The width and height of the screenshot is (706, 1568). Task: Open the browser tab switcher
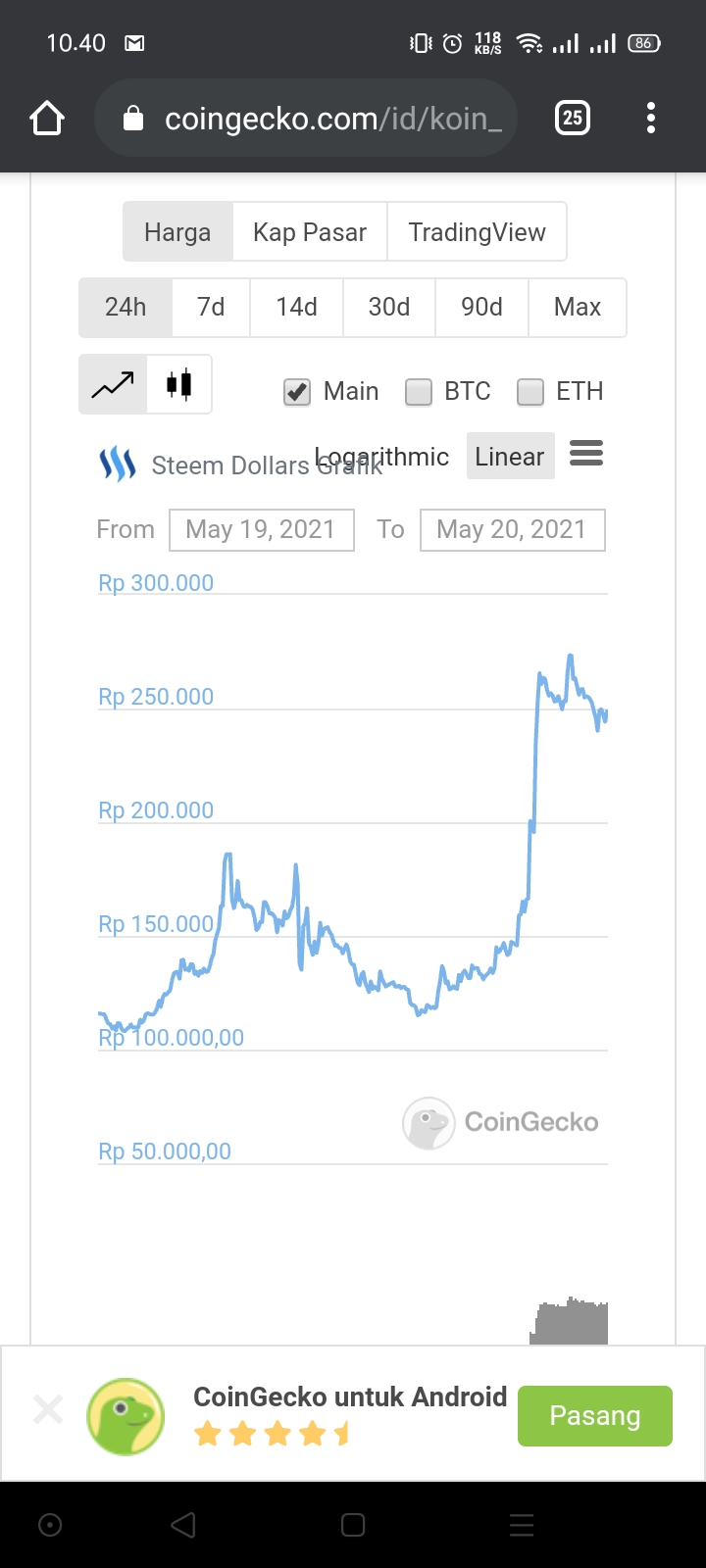572,119
